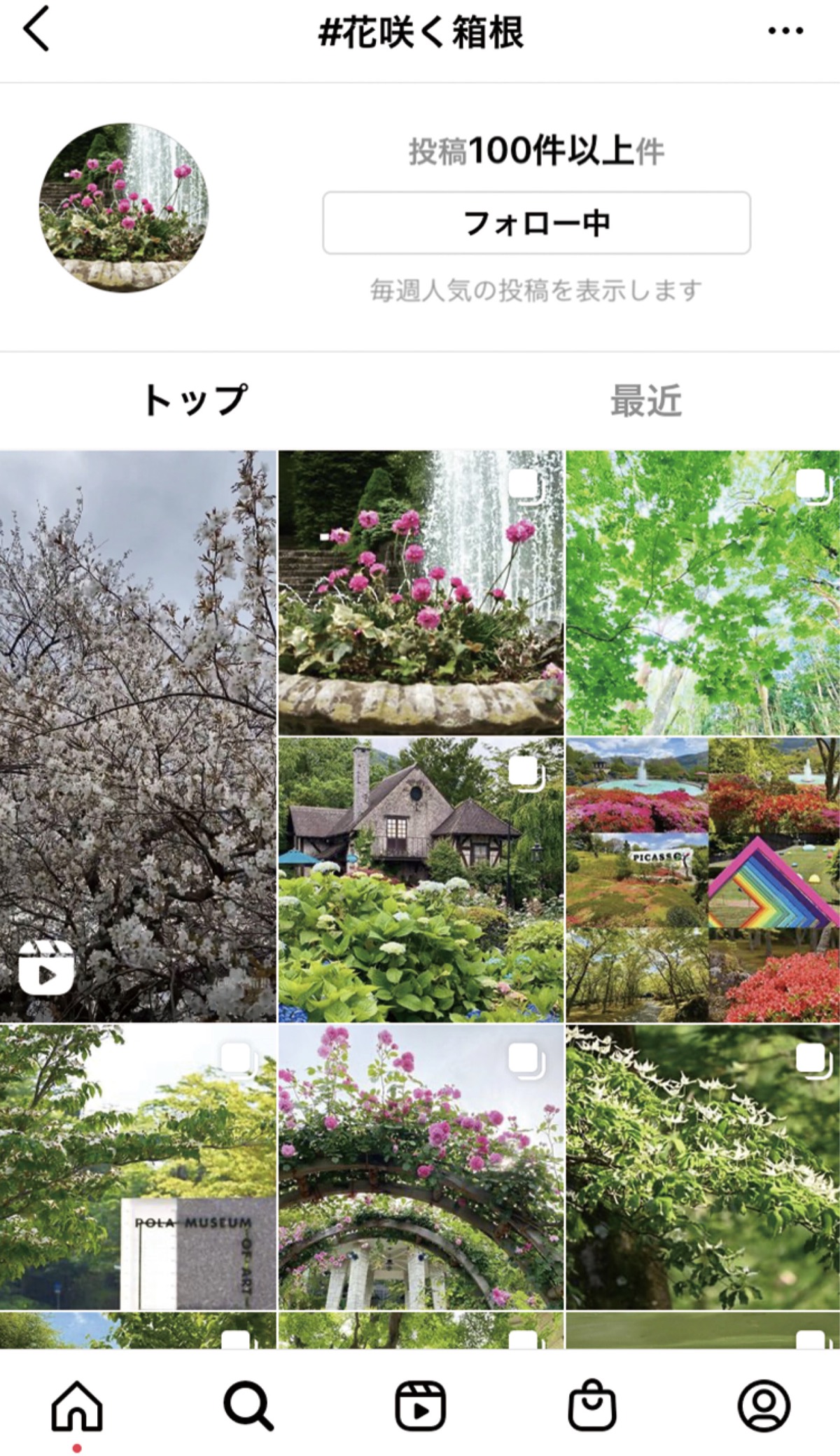Open the cherry blossom reel
The image size is (840, 1456).
click(x=138, y=735)
